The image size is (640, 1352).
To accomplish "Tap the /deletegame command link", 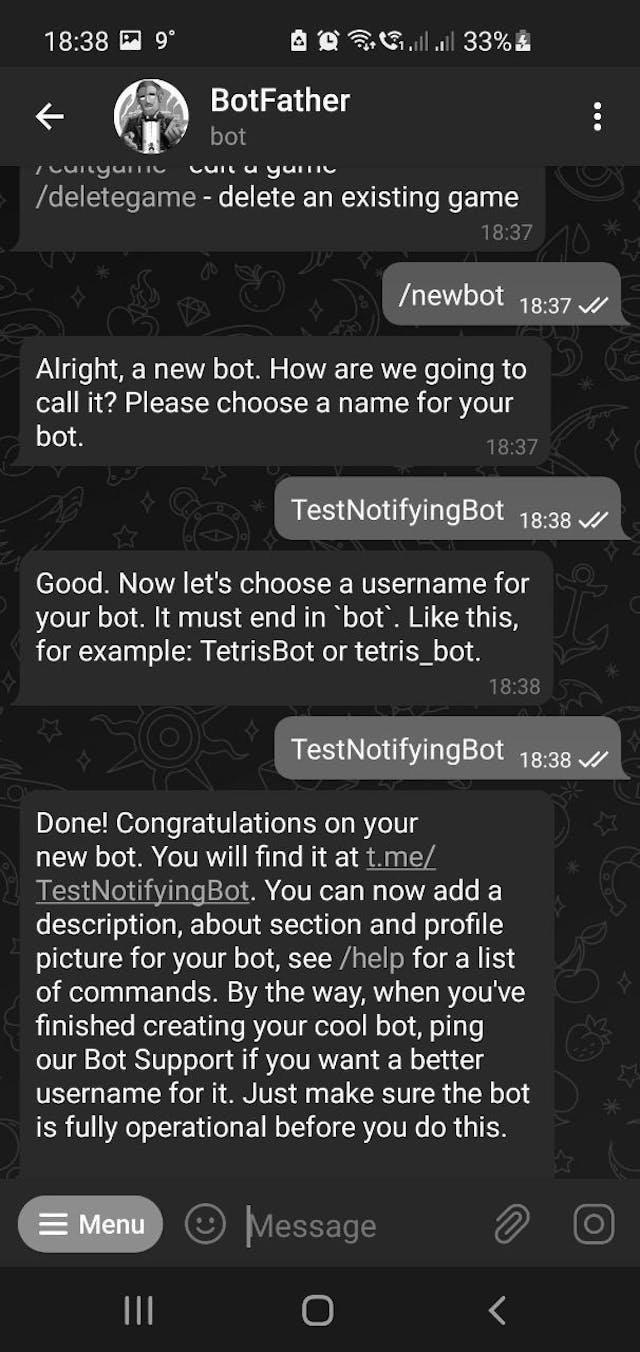I will 116,197.
